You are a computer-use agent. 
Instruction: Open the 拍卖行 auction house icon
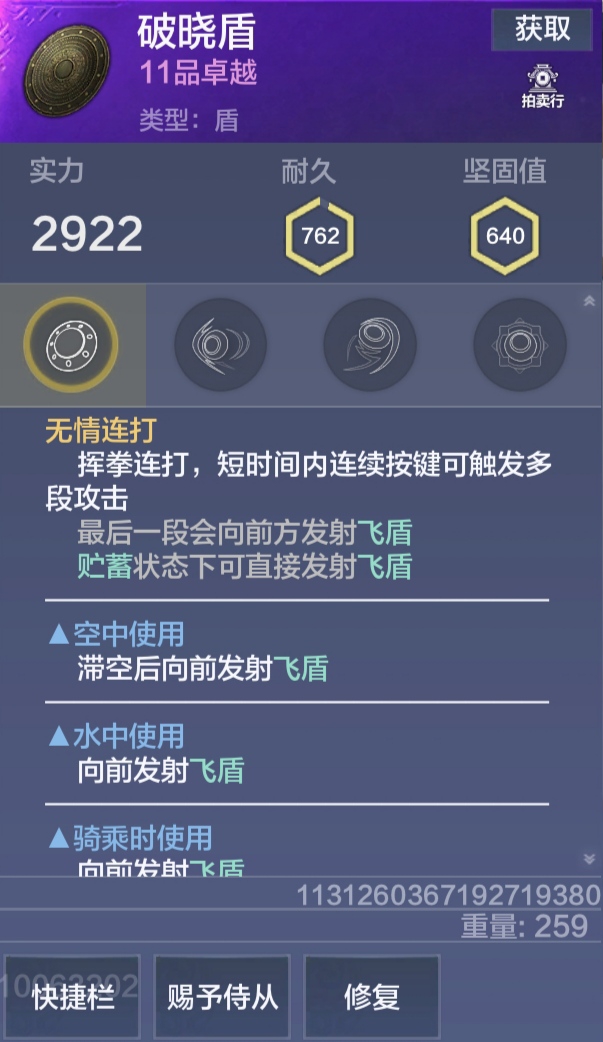[543, 84]
